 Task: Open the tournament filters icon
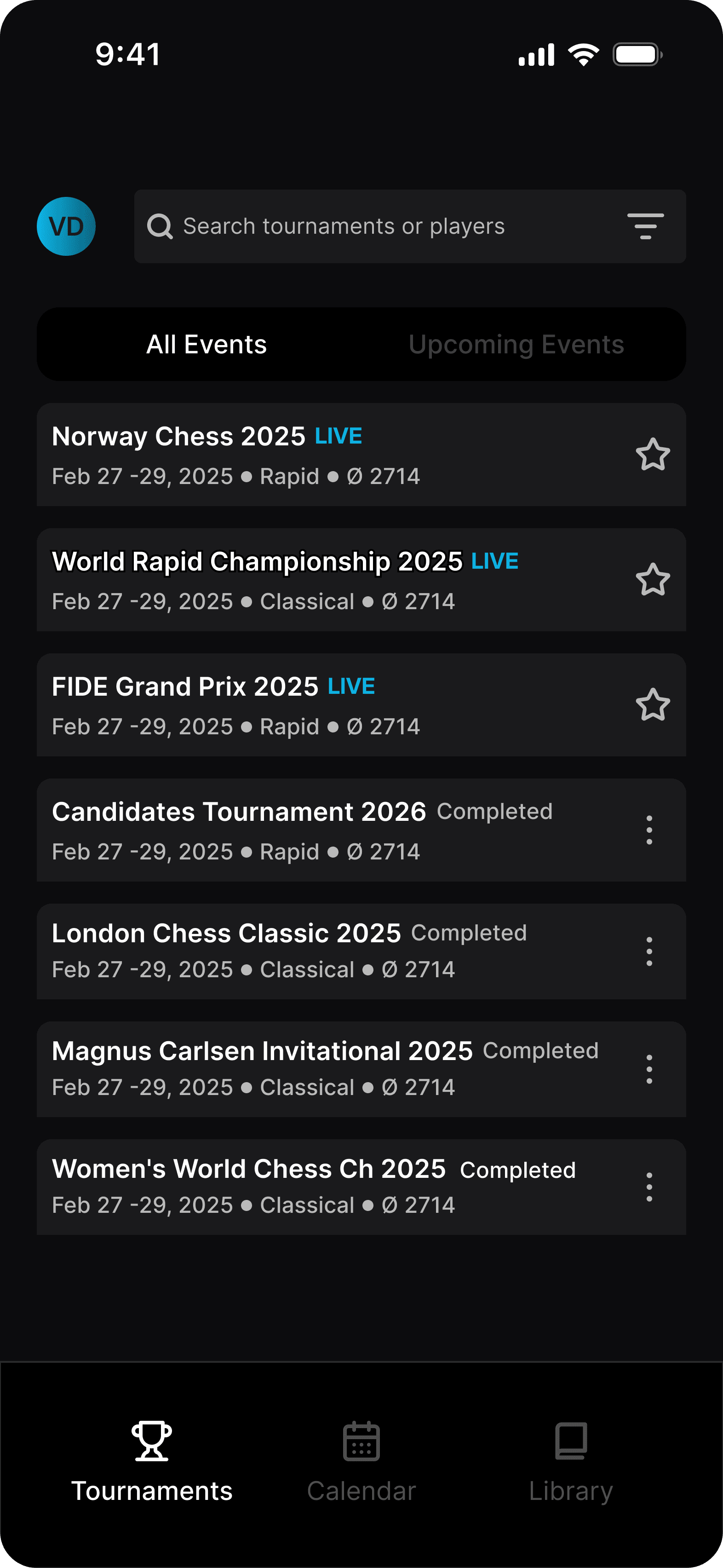click(646, 226)
